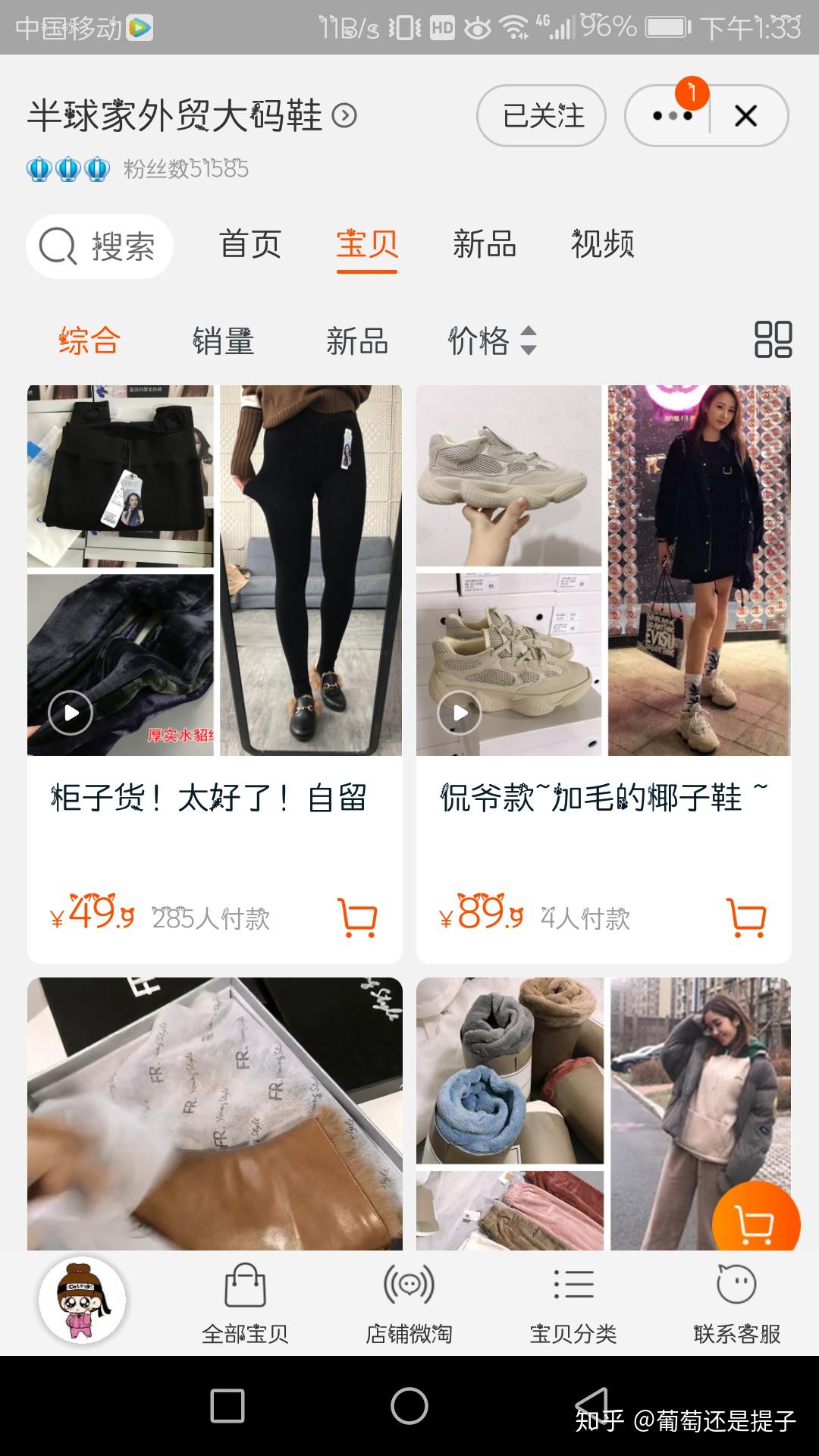The width and height of the screenshot is (819, 1456).
Task: Sort products by 价格
Action: pyautogui.click(x=492, y=340)
